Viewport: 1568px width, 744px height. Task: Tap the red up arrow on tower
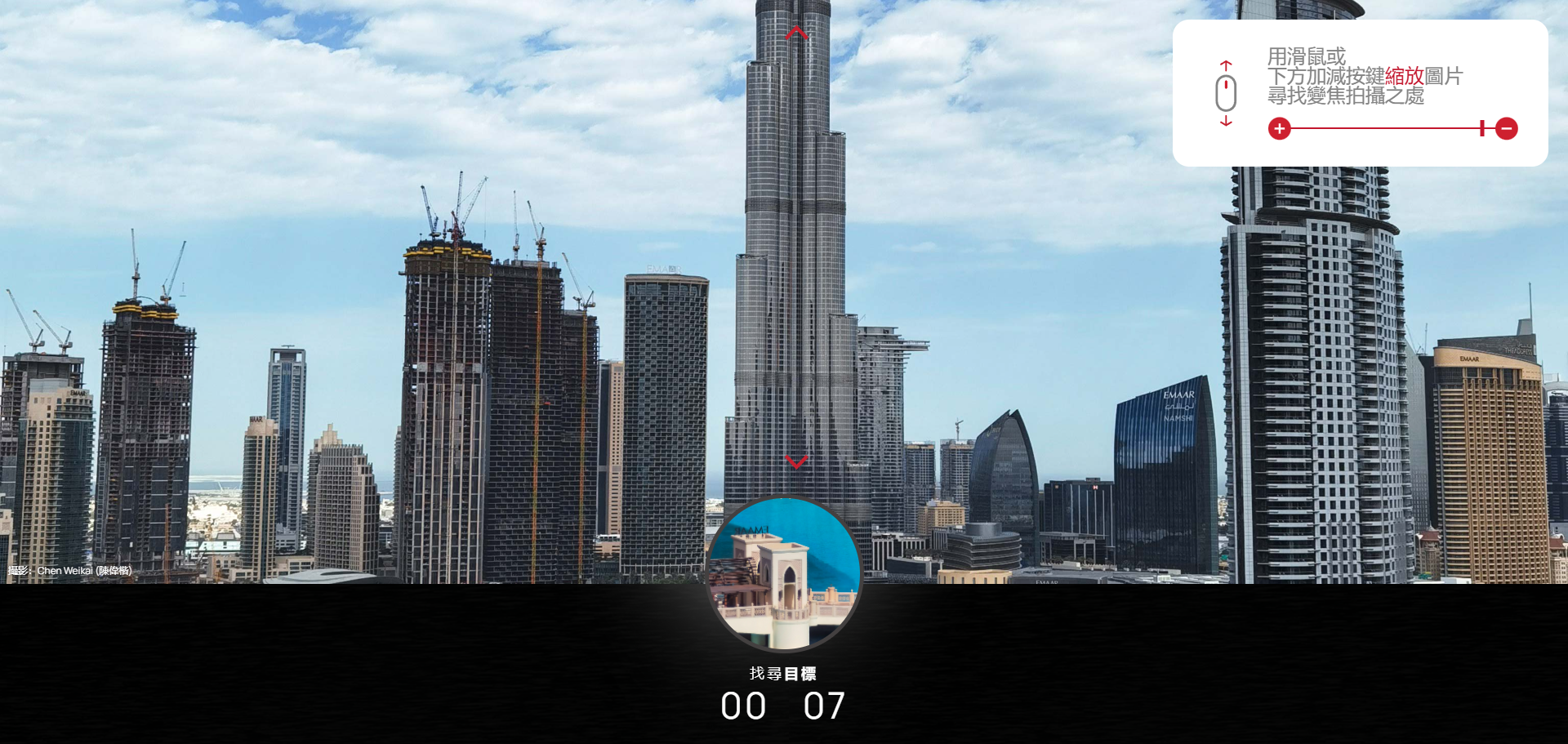[x=796, y=33]
